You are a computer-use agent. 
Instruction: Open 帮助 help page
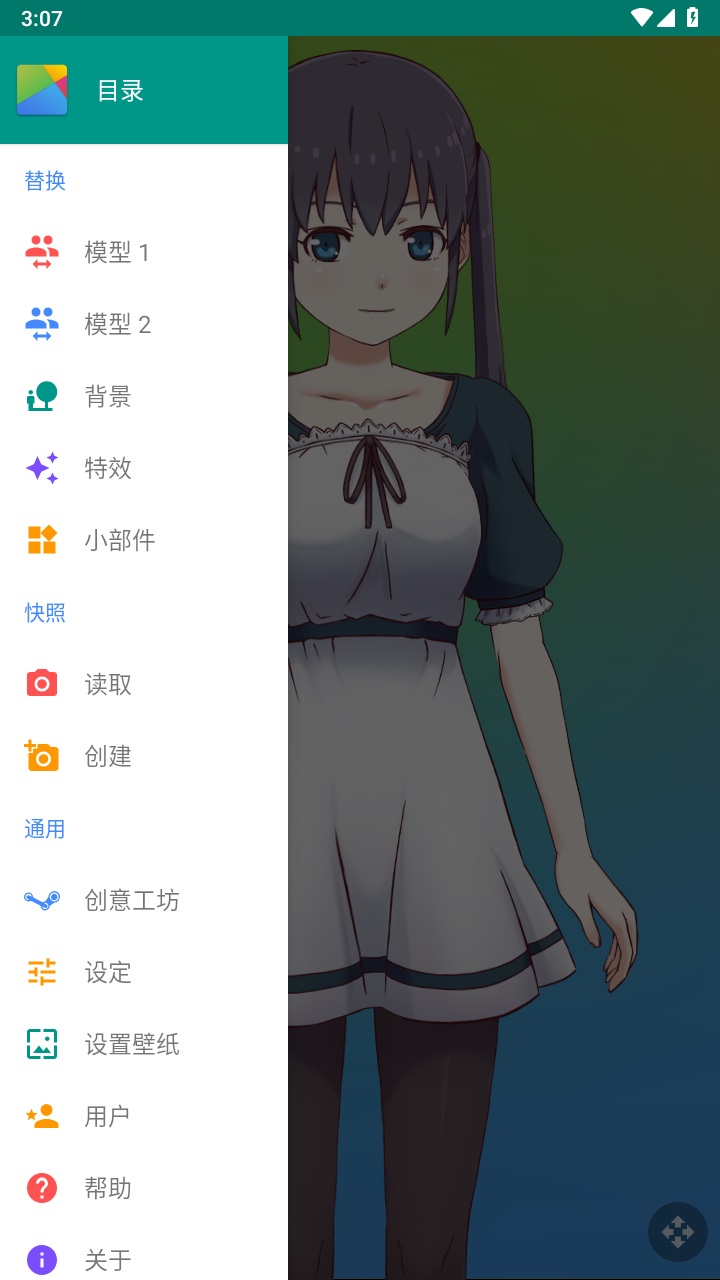coord(108,1188)
